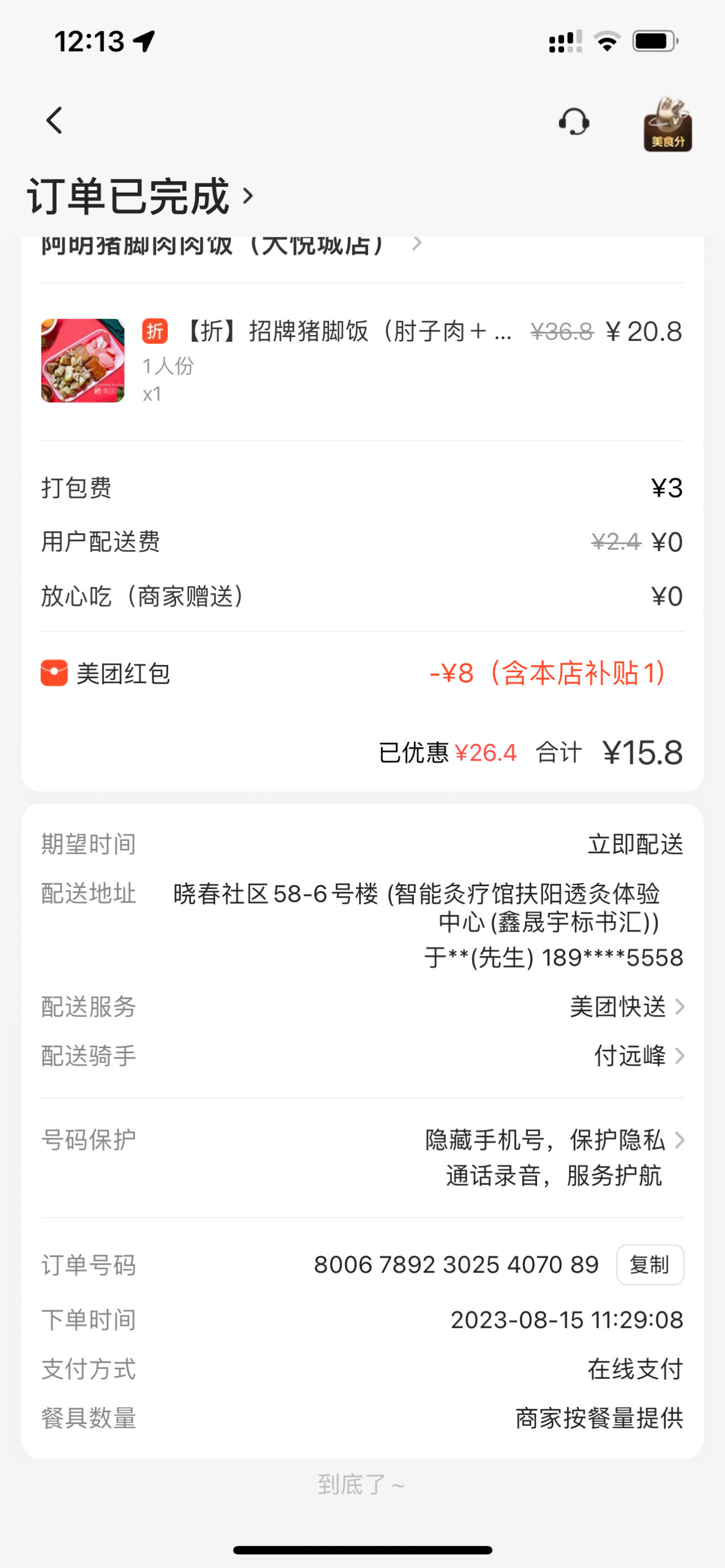
Task: Open the 订单已完成 order status details
Action: [x=140, y=196]
